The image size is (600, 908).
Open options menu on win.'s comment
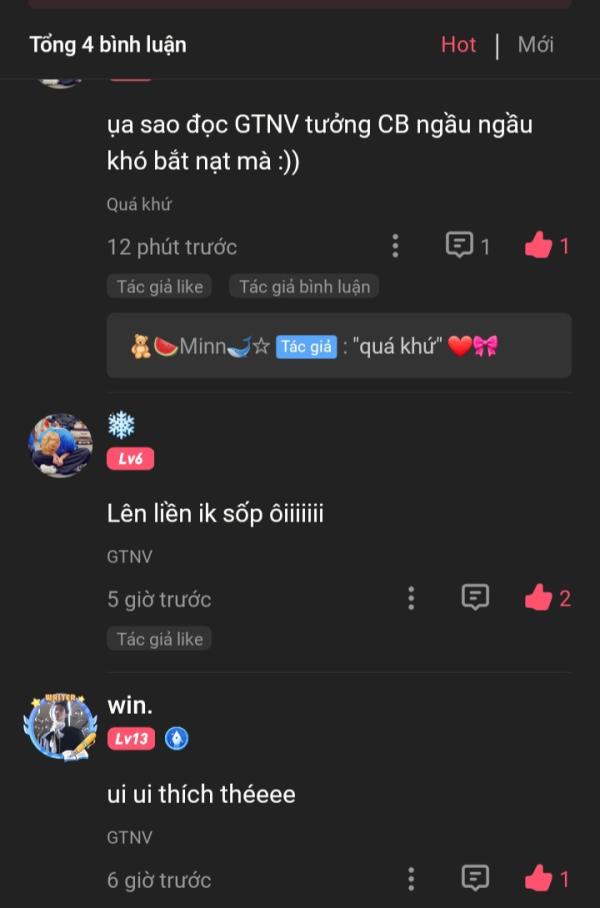click(411, 879)
